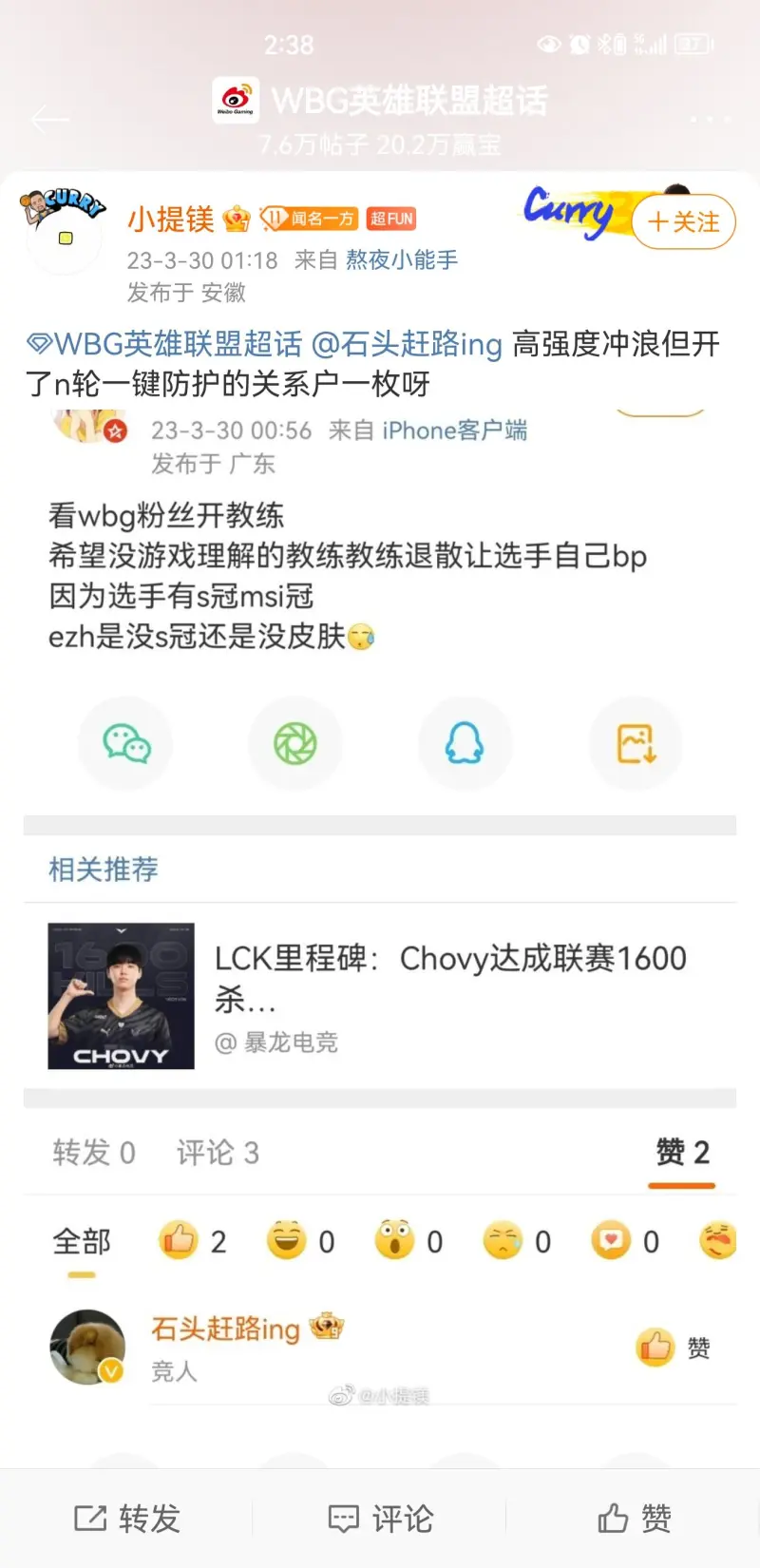Image resolution: width=760 pixels, height=1568 pixels.
Task: Filter likes by the laughing reaction
Action: pyautogui.click(x=300, y=1241)
